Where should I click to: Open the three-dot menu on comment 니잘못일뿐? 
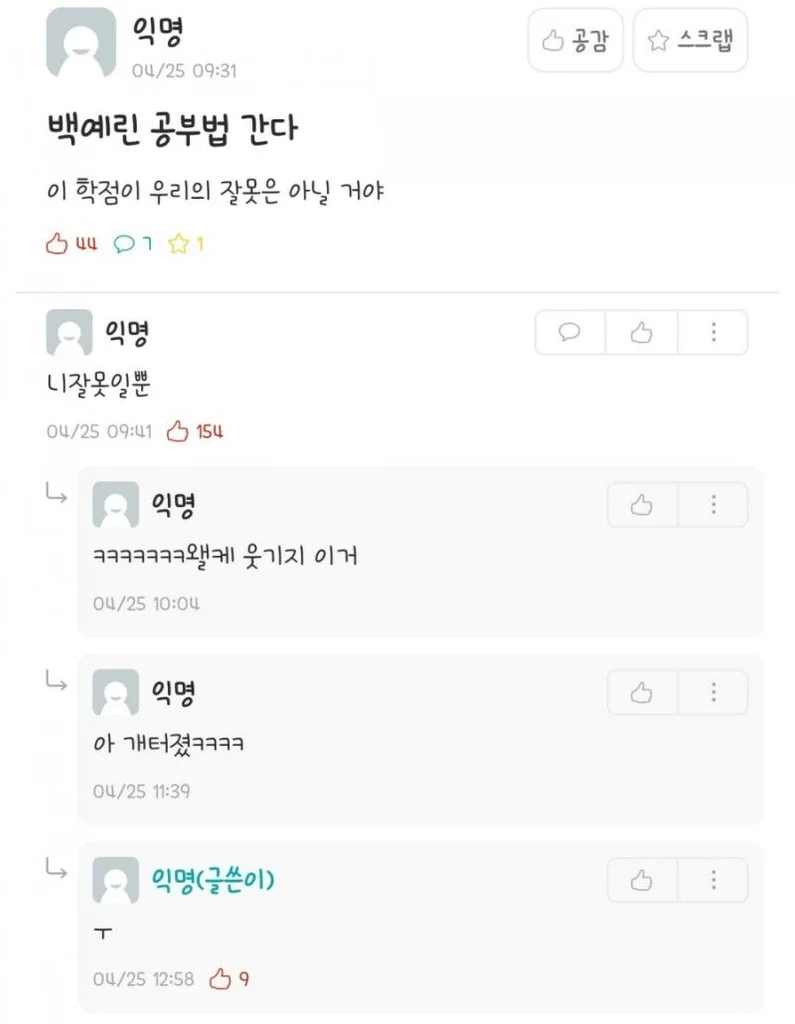712,333
